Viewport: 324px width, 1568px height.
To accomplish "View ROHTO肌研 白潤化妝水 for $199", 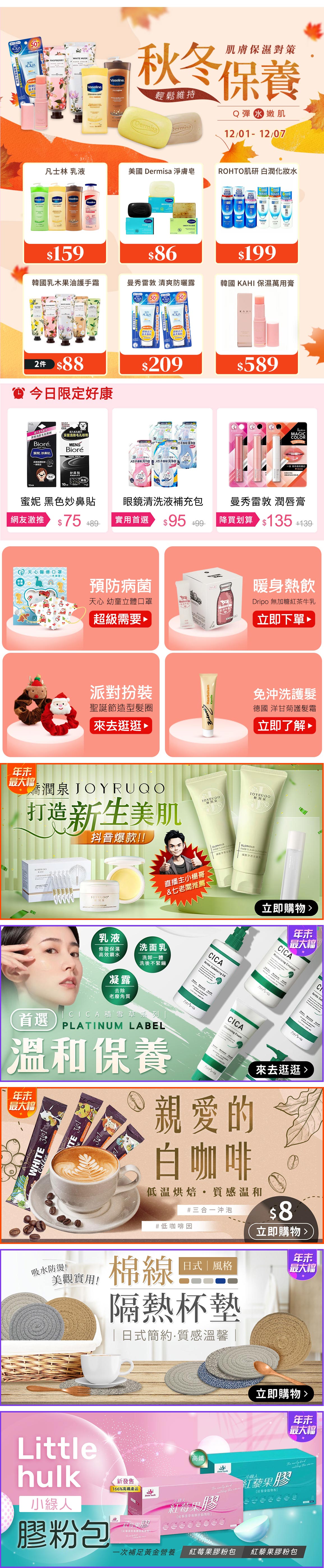I will [257, 212].
